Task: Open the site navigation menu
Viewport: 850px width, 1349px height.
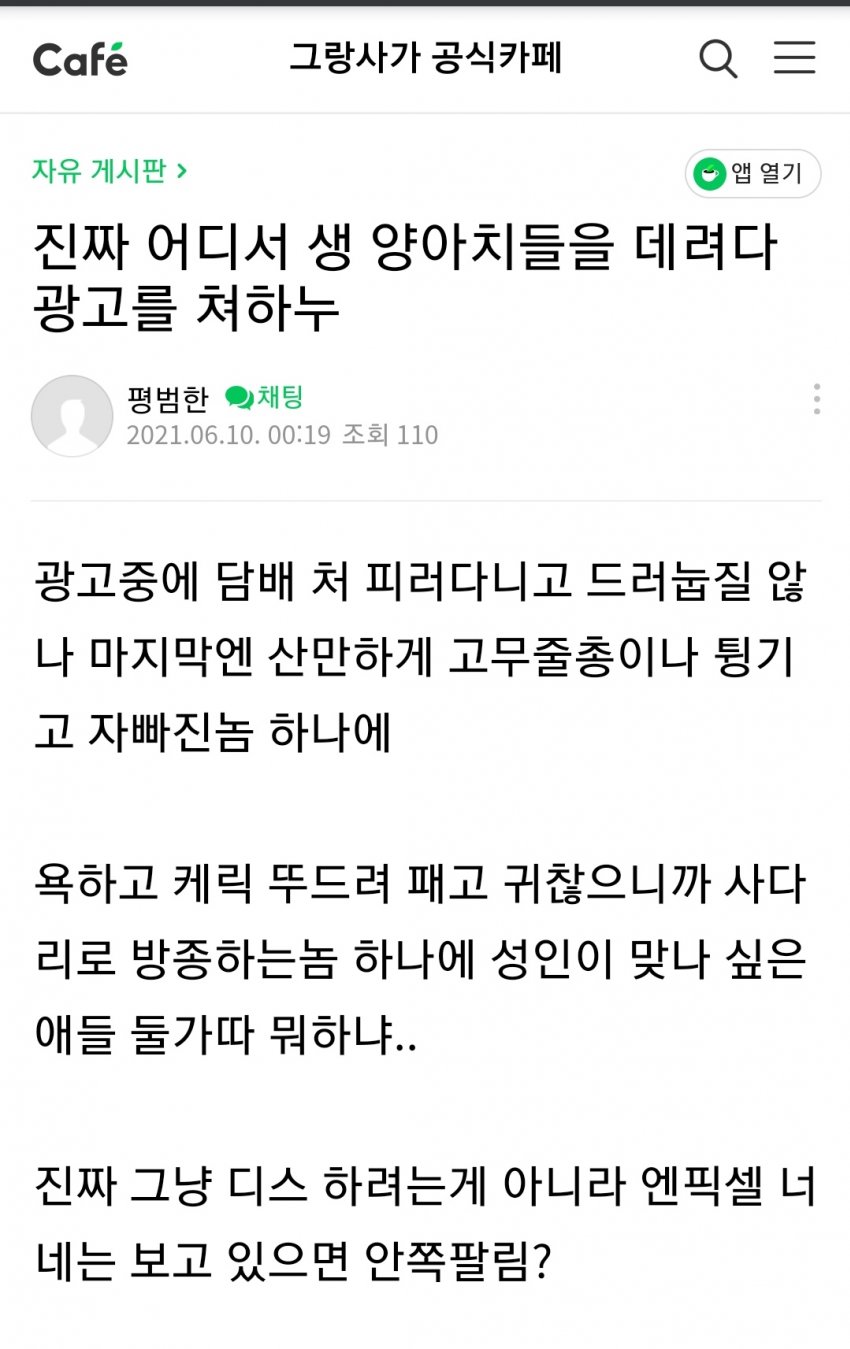Action: [795, 59]
